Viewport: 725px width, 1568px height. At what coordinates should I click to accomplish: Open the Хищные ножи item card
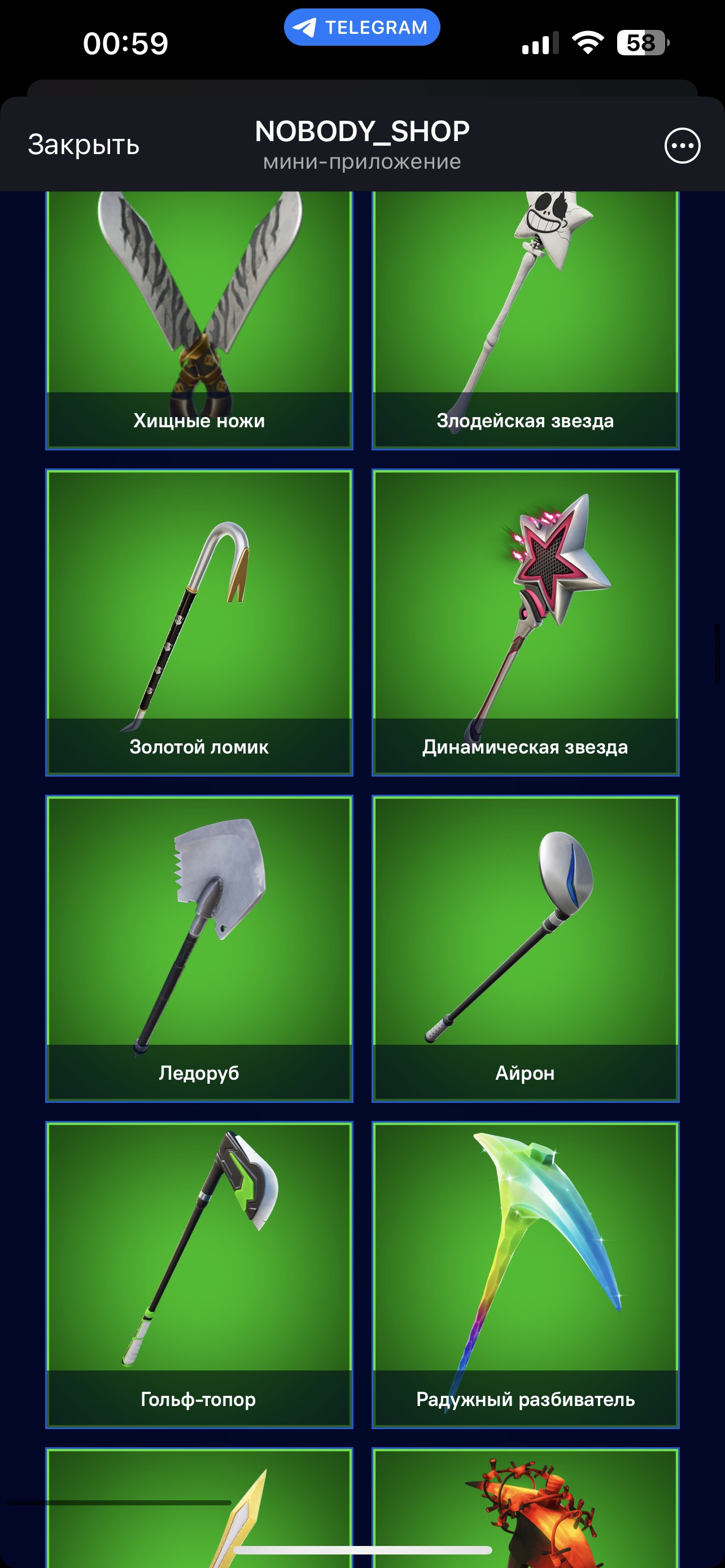pyautogui.click(x=199, y=321)
